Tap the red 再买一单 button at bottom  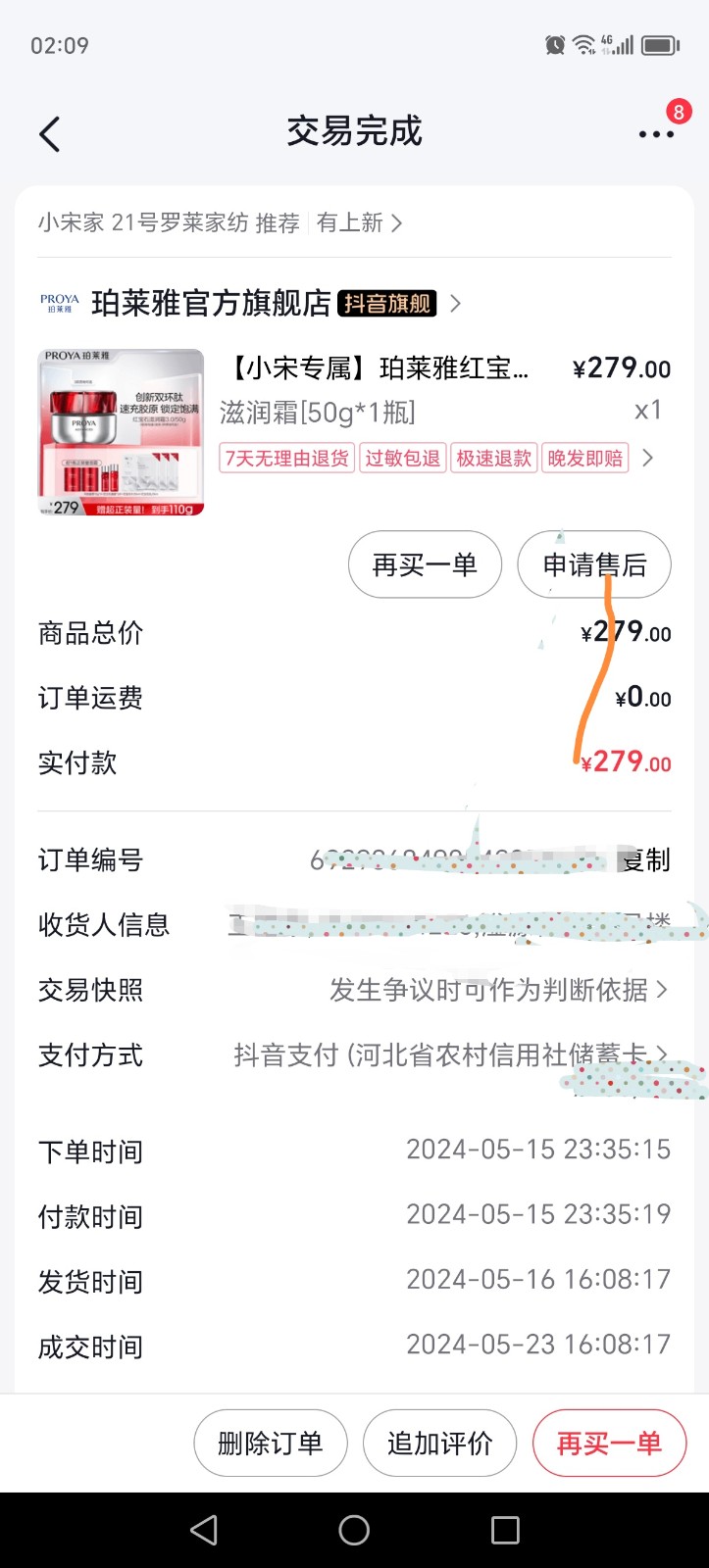pyautogui.click(x=609, y=1443)
